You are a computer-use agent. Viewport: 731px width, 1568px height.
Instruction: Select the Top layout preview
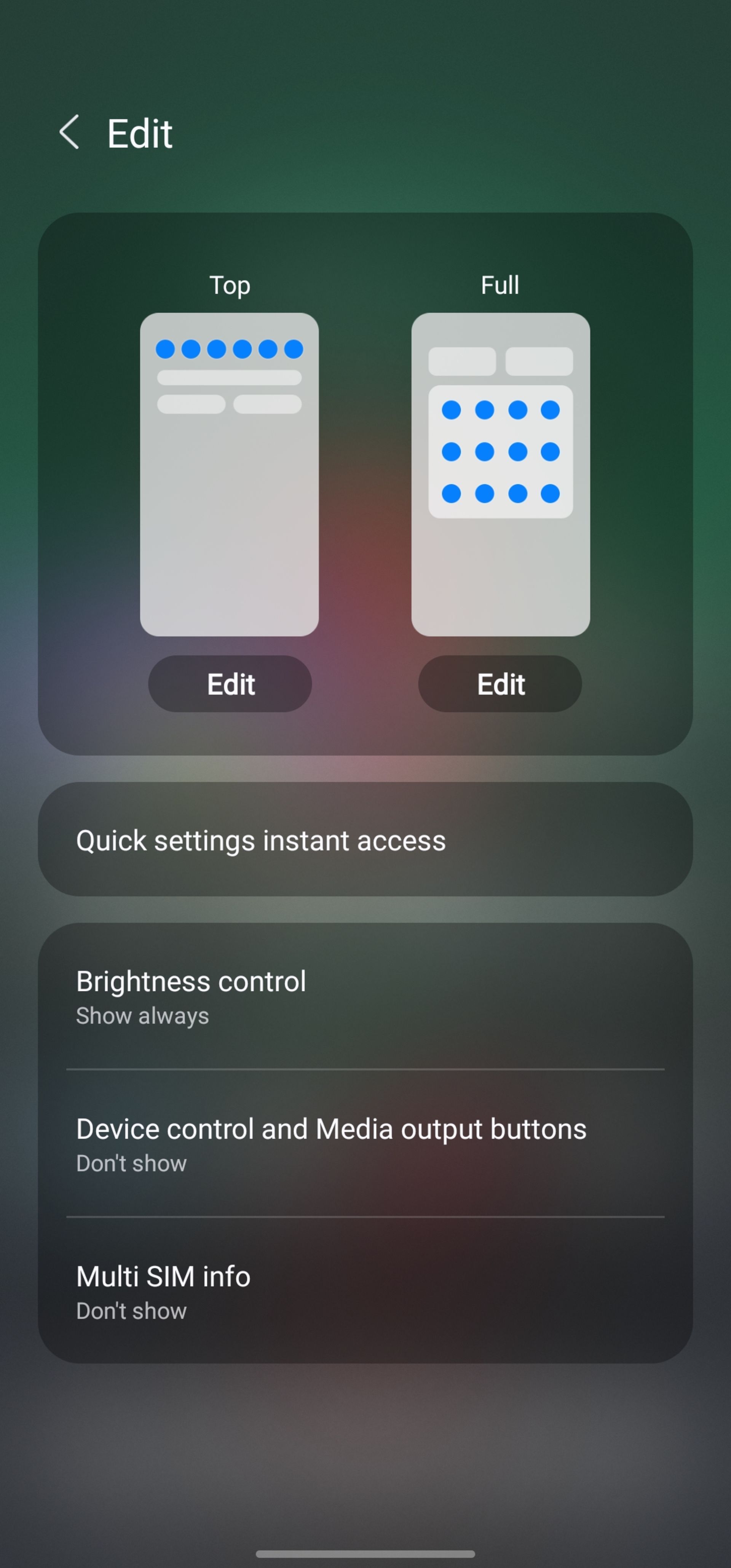pos(230,474)
